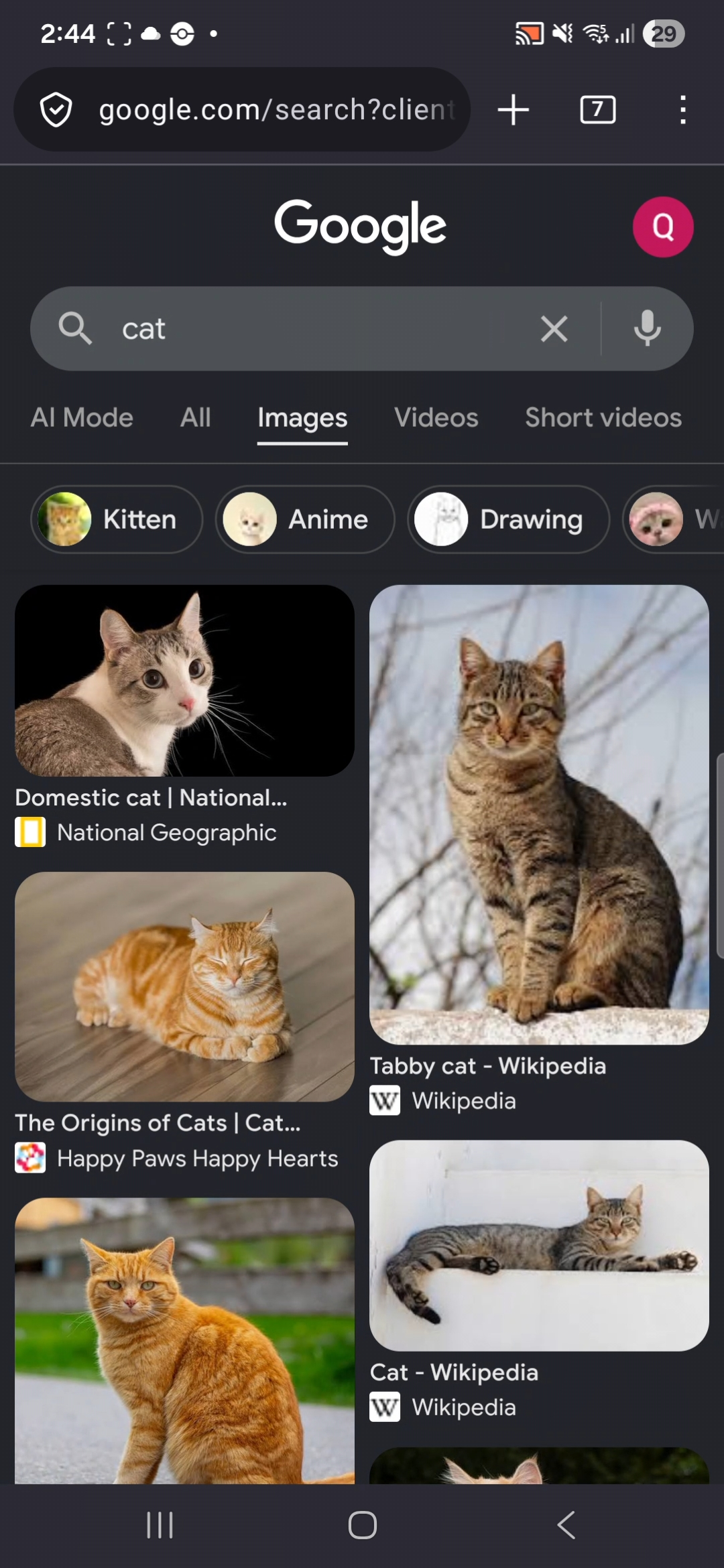The image size is (724, 1568).
Task: Switch to the All results tab
Action: tap(195, 418)
